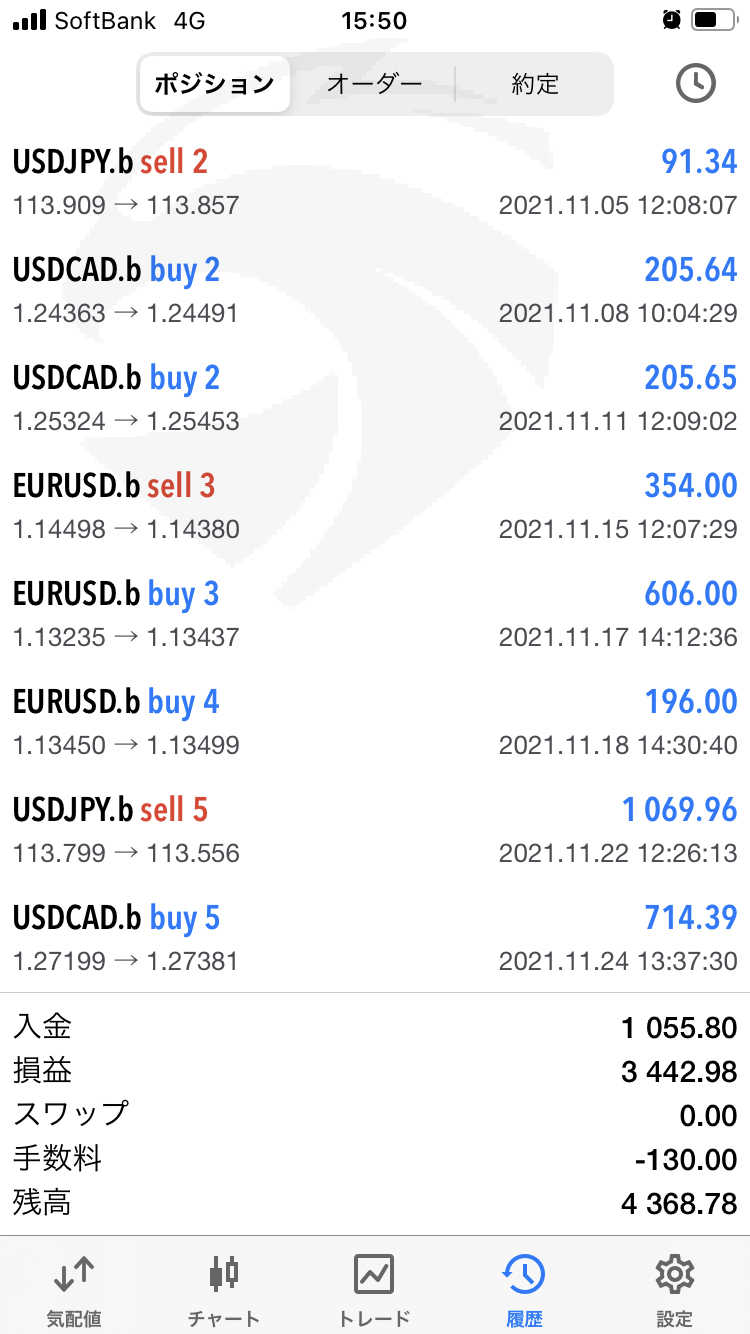Viewport: 750px width, 1334px height.
Task: Go to the 気配値 quotes tab
Action: [74, 1290]
